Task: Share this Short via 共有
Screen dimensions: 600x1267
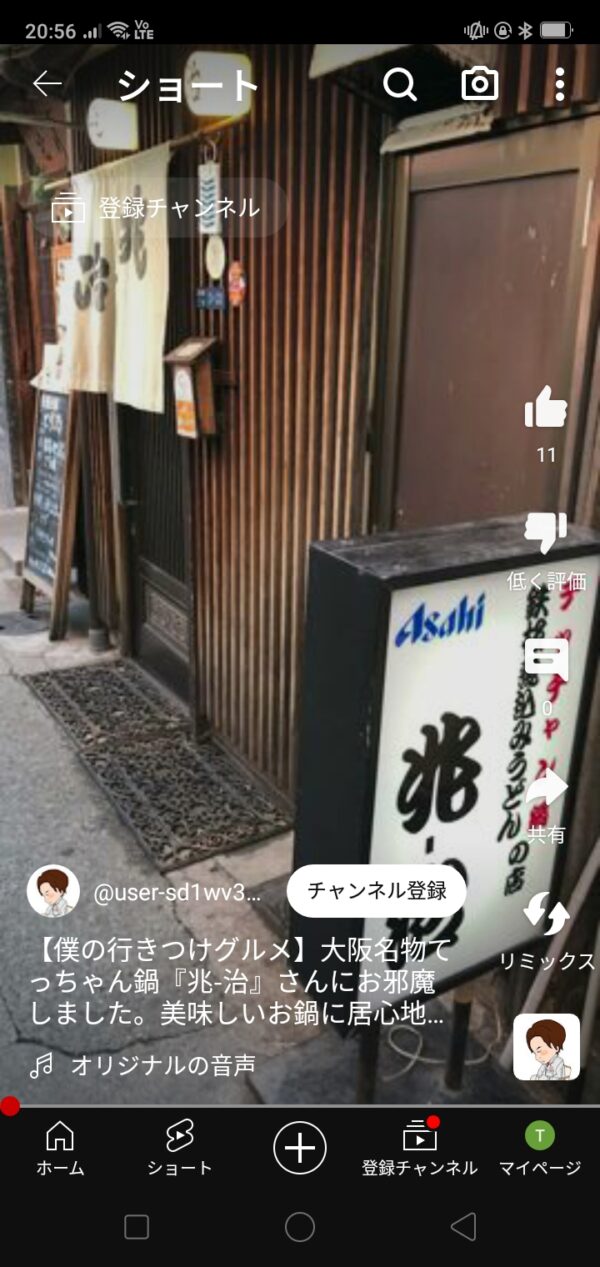Action: pos(546,790)
